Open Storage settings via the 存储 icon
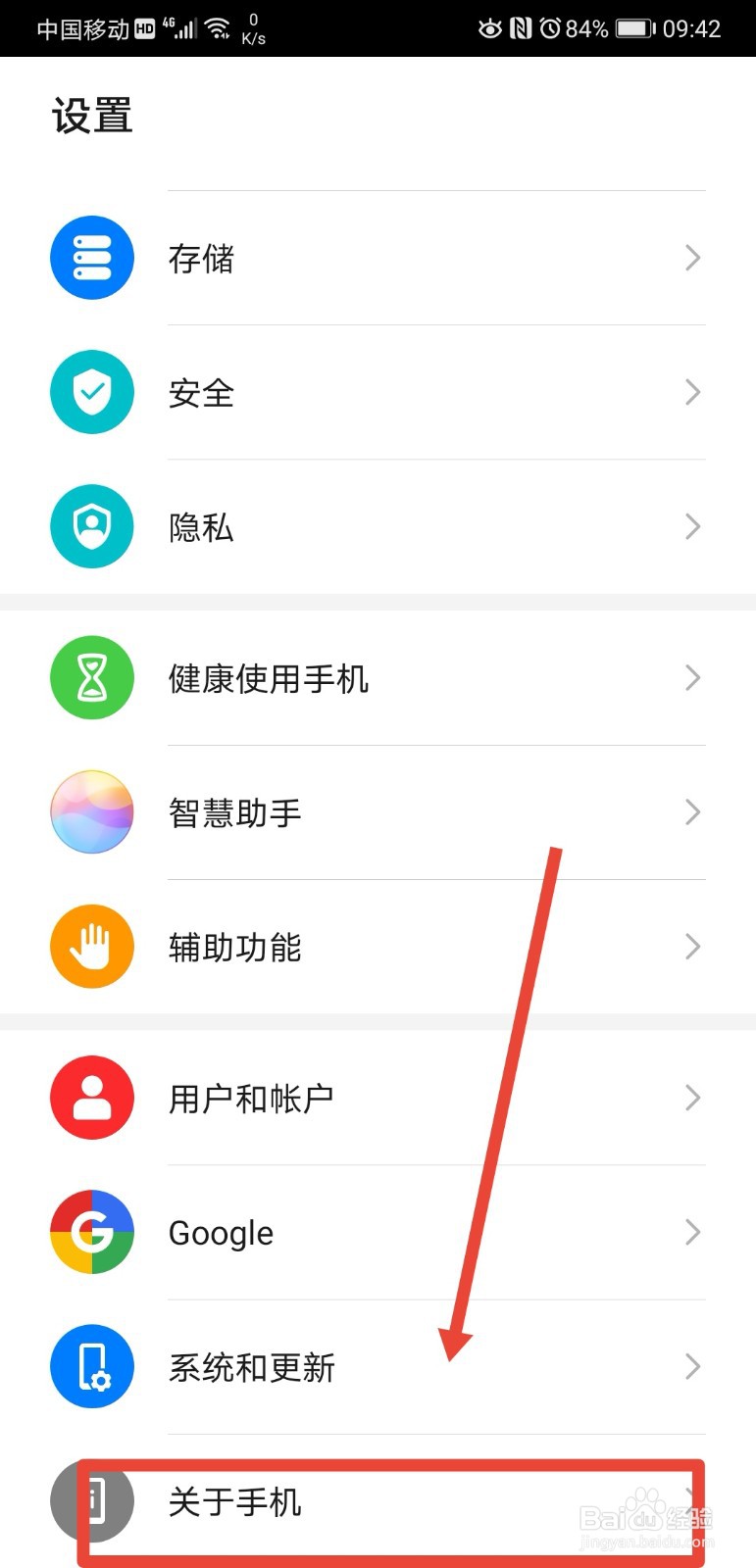Screen dimensions: 756x1568 click(91, 257)
